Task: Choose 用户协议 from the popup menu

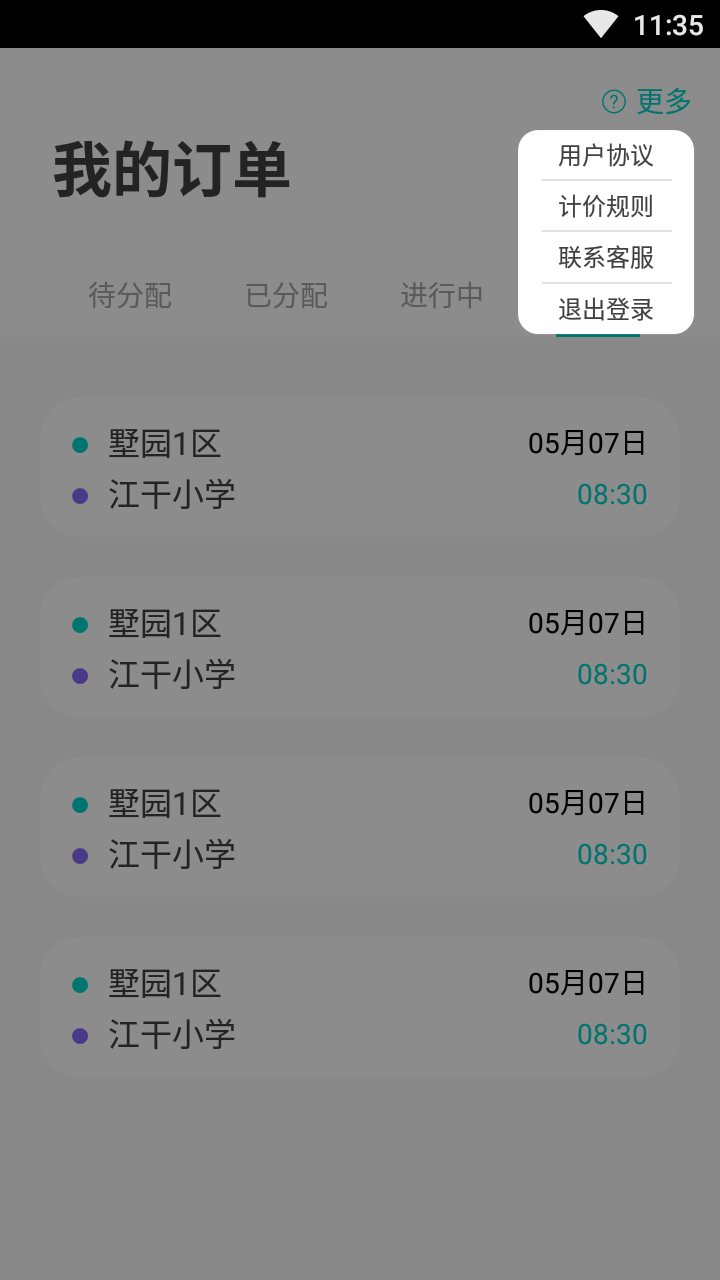Action: [x=606, y=156]
